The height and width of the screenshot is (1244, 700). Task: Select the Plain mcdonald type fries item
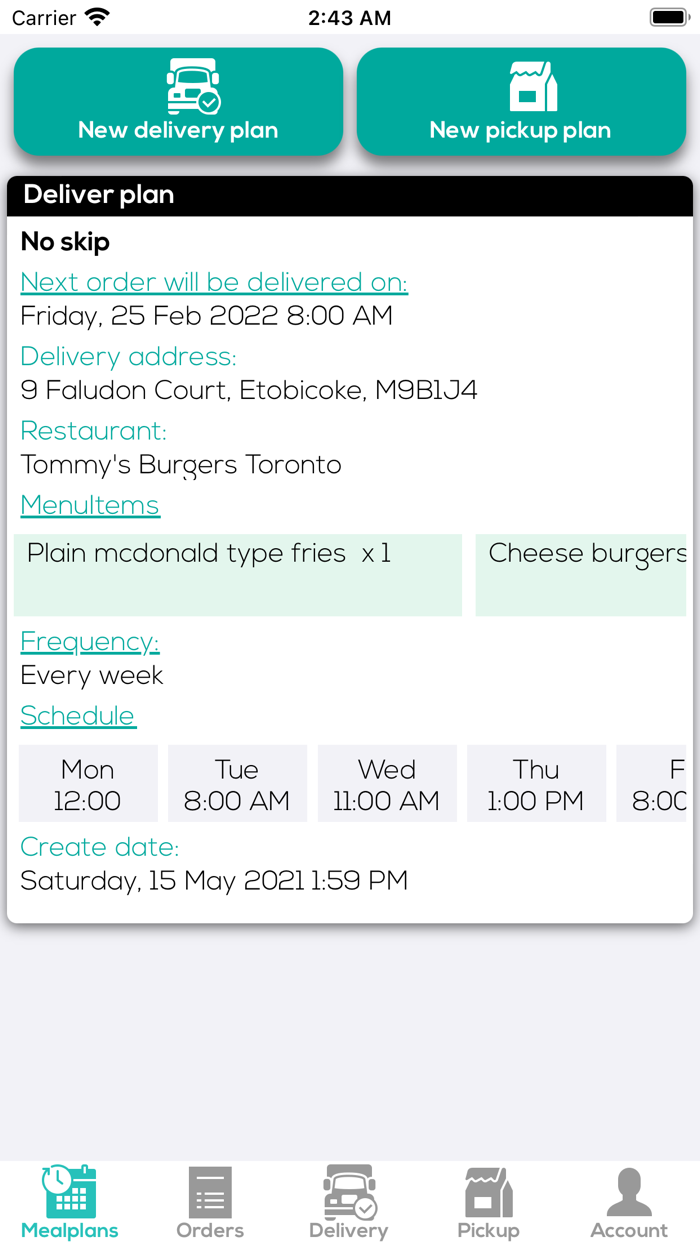tap(237, 574)
